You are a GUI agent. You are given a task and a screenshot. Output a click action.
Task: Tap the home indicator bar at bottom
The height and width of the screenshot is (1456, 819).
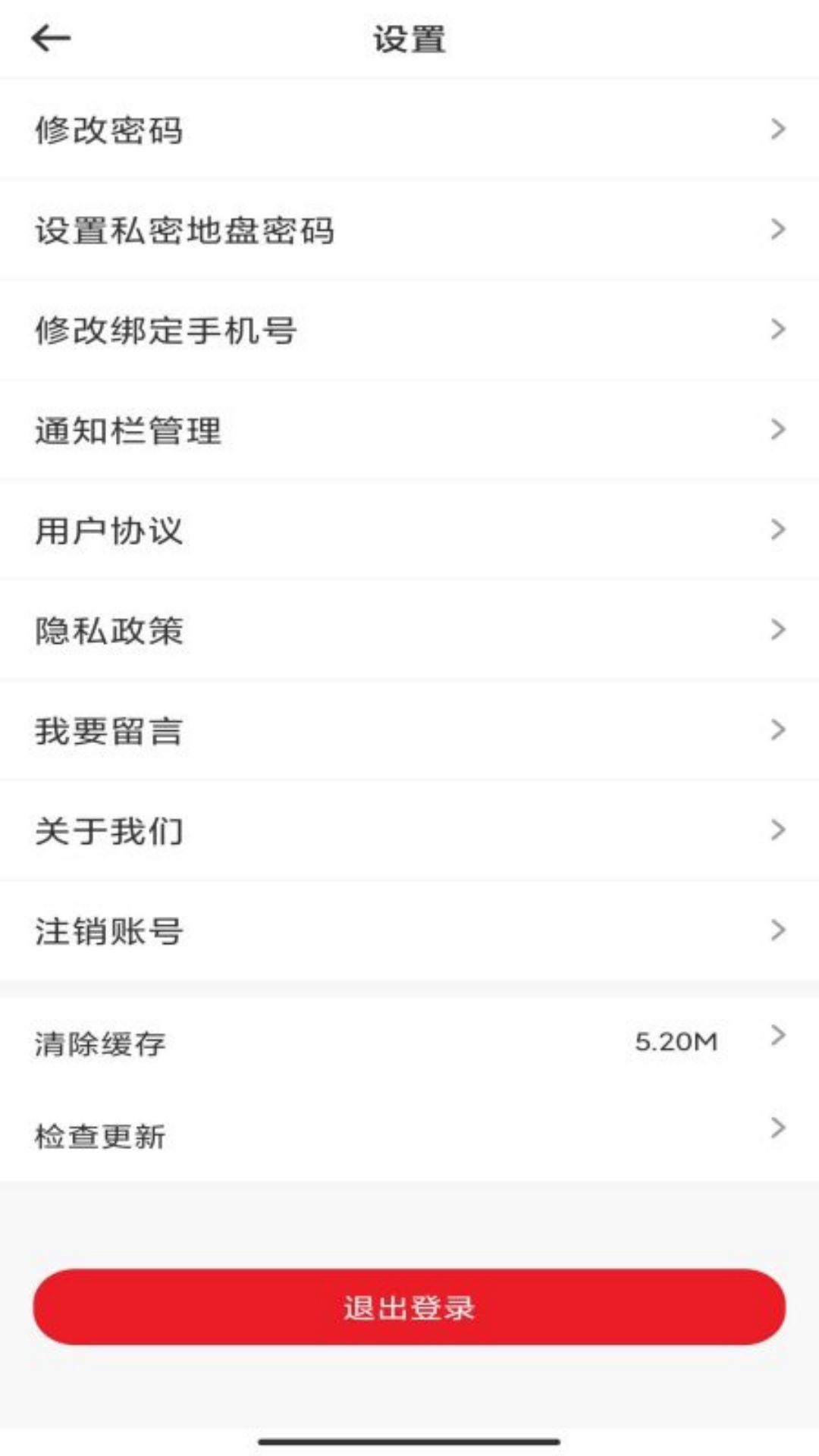click(409, 1436)
